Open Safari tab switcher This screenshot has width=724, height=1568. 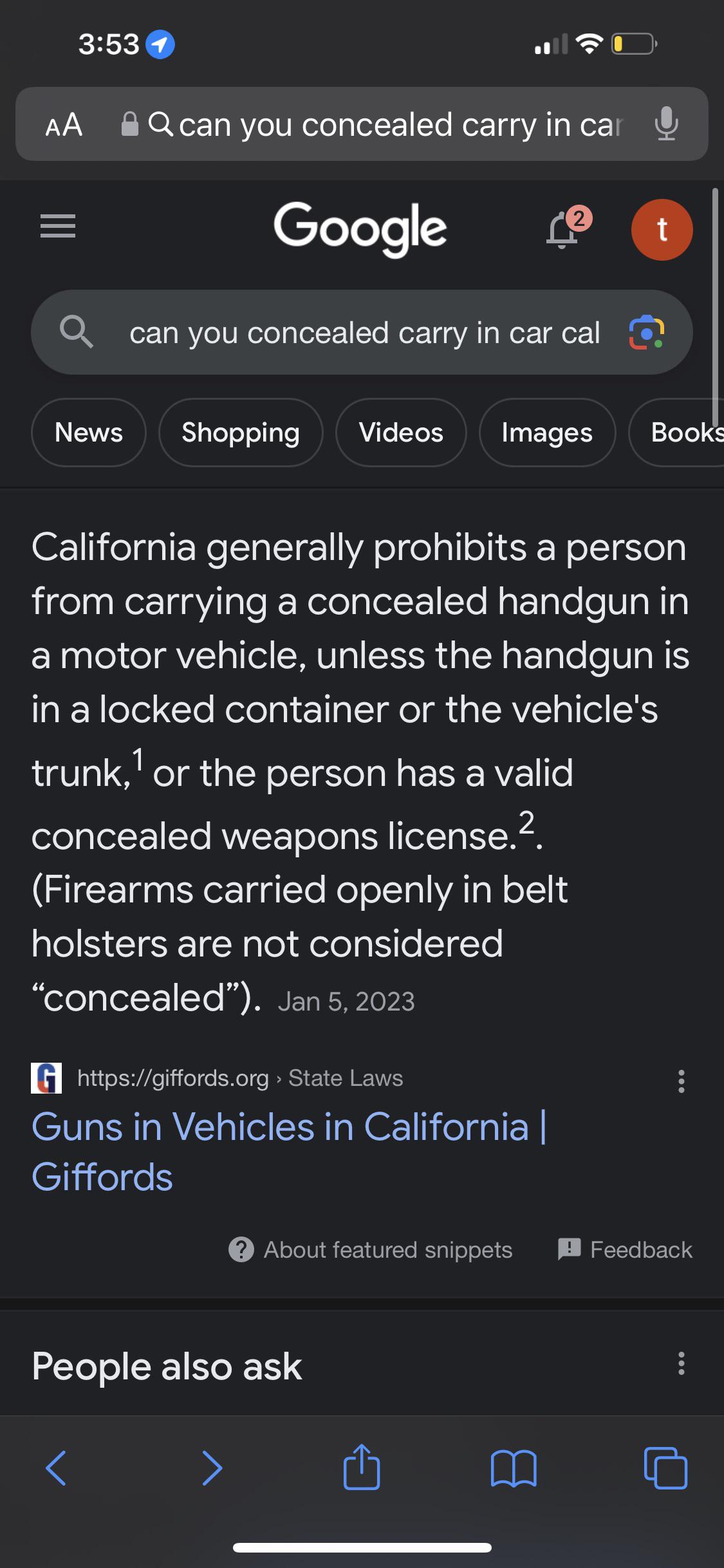click(x=665, y=1468)
